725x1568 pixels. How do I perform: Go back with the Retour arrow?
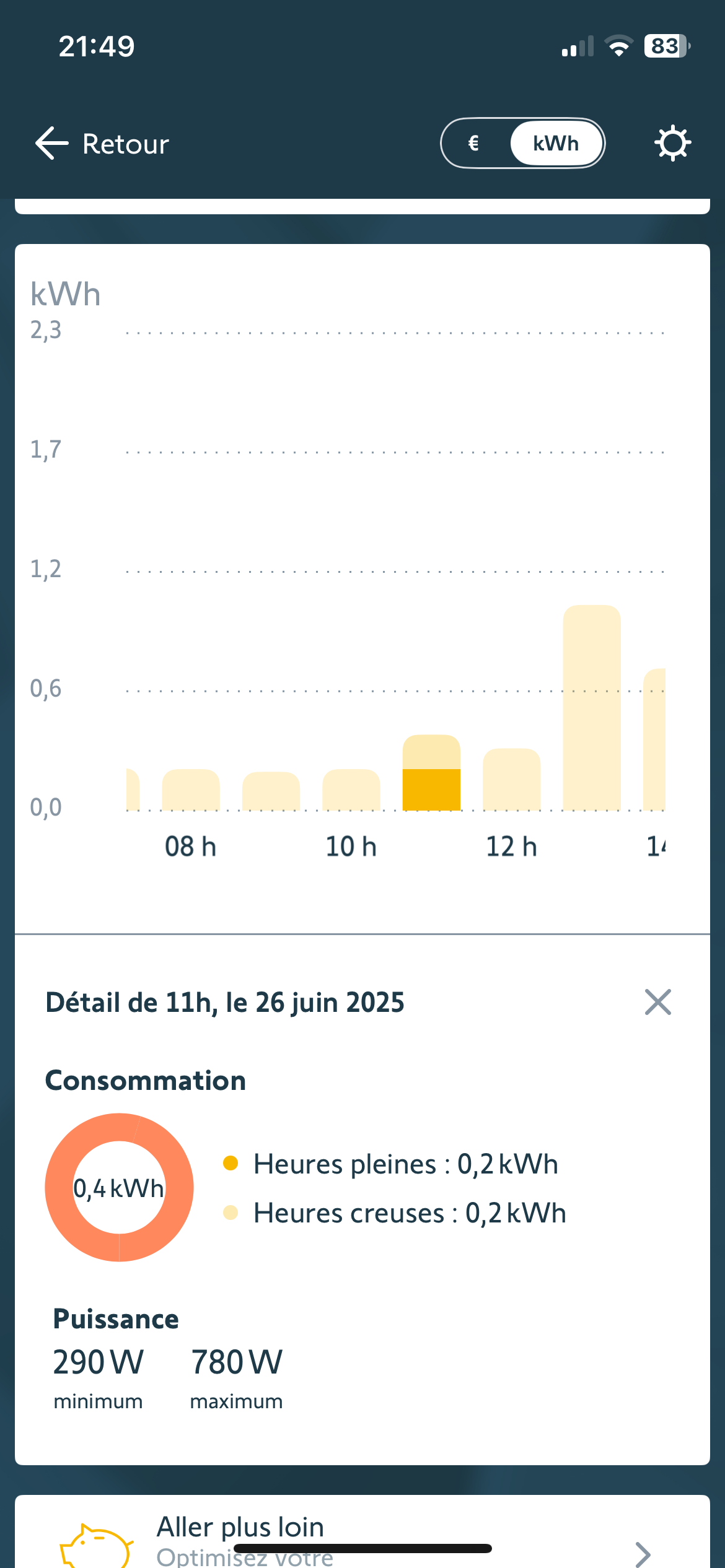[x=102, y=144]
